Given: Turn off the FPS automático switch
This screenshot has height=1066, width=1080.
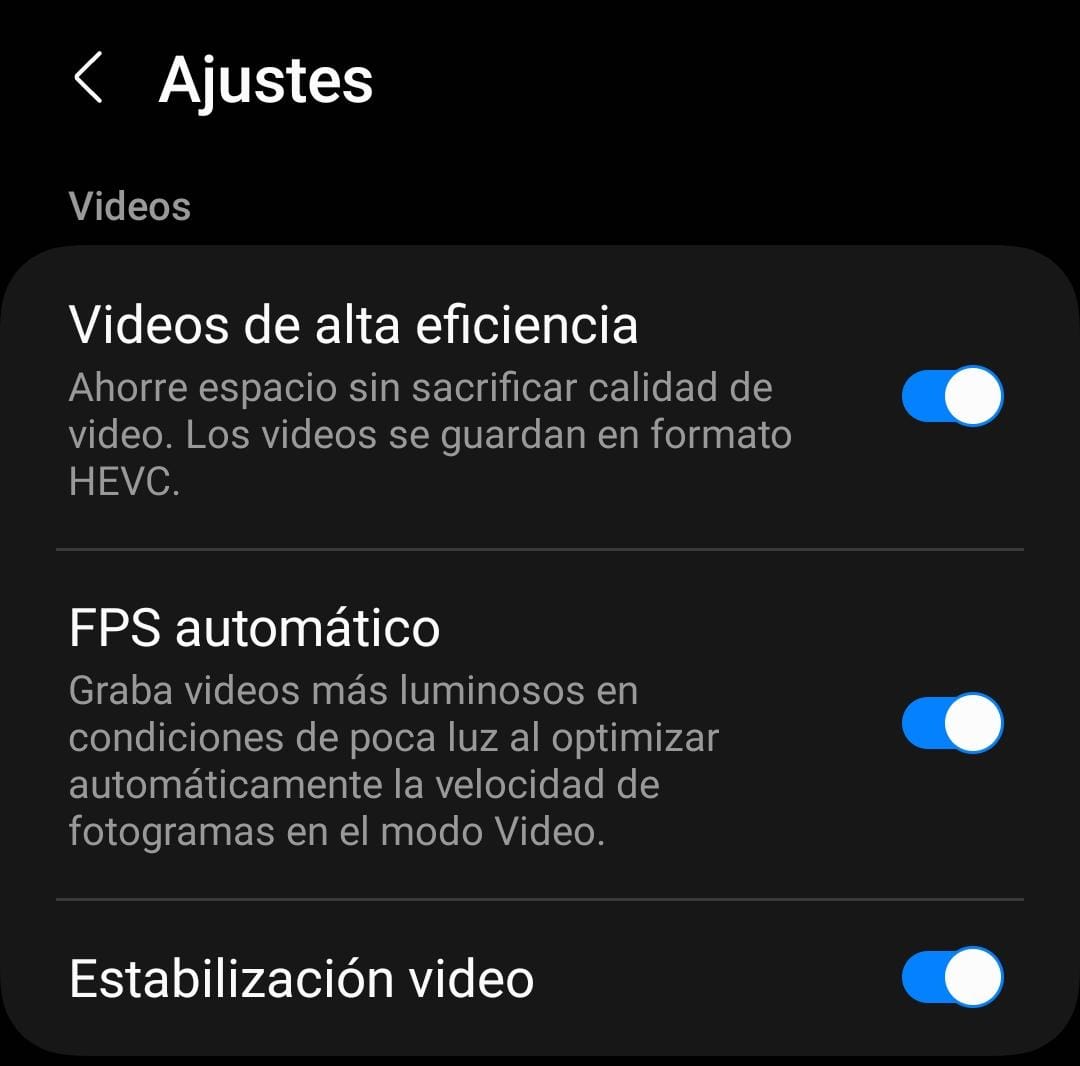Looking at the screenshot, I should click(951, 722).
